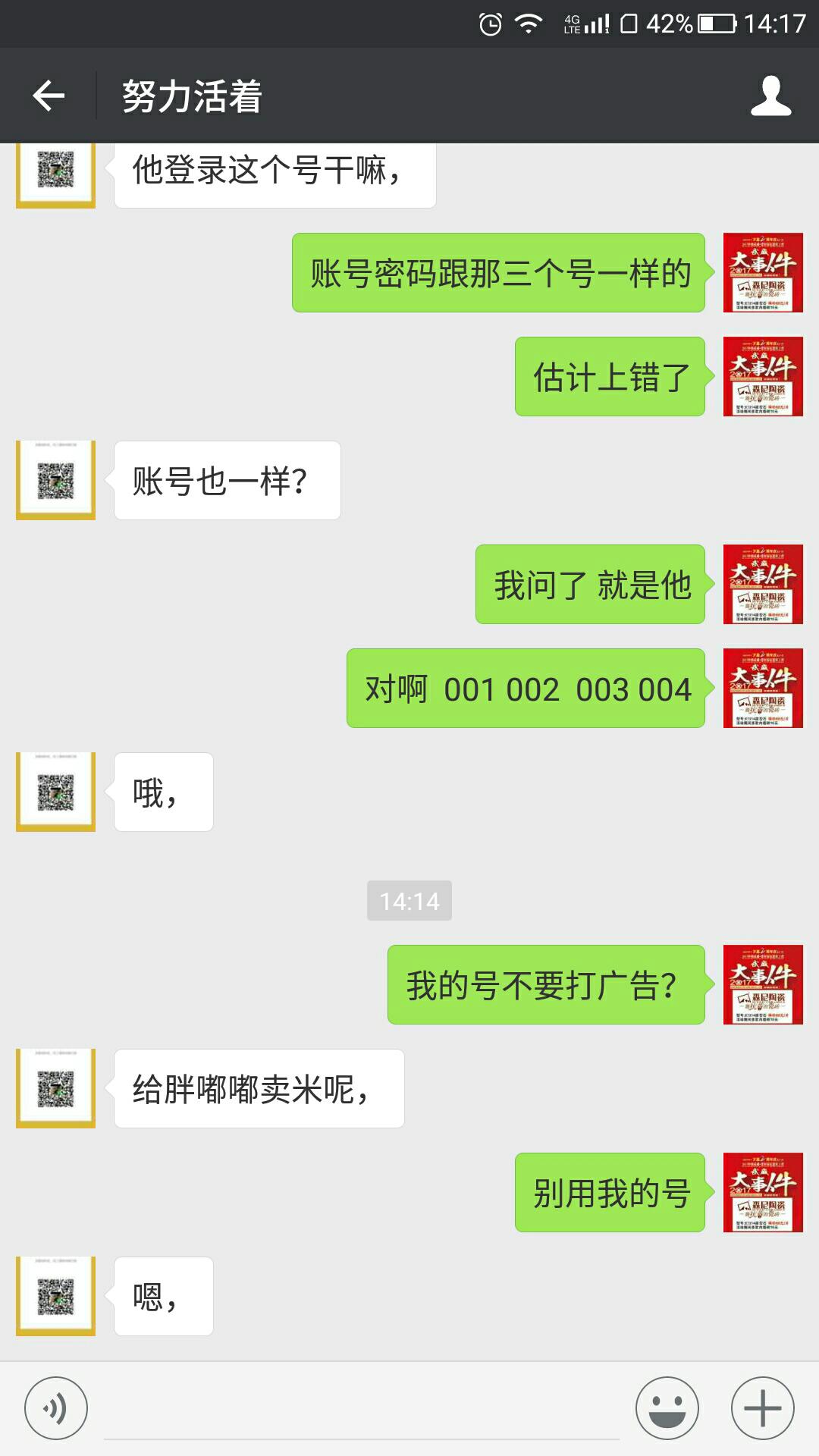Open contact avatar beside 给胖嘟嘟卖米呢

[x=56, y=1088]
